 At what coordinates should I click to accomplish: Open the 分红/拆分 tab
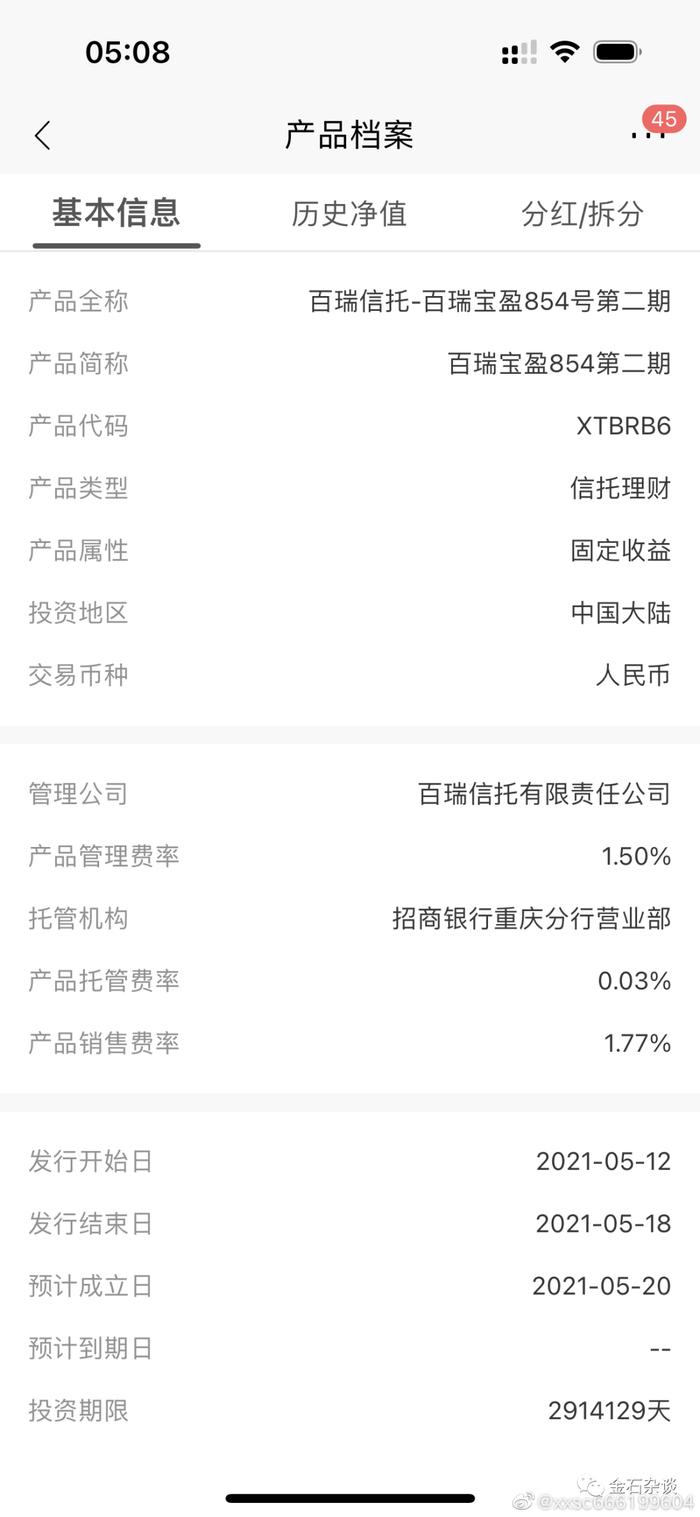582,214
